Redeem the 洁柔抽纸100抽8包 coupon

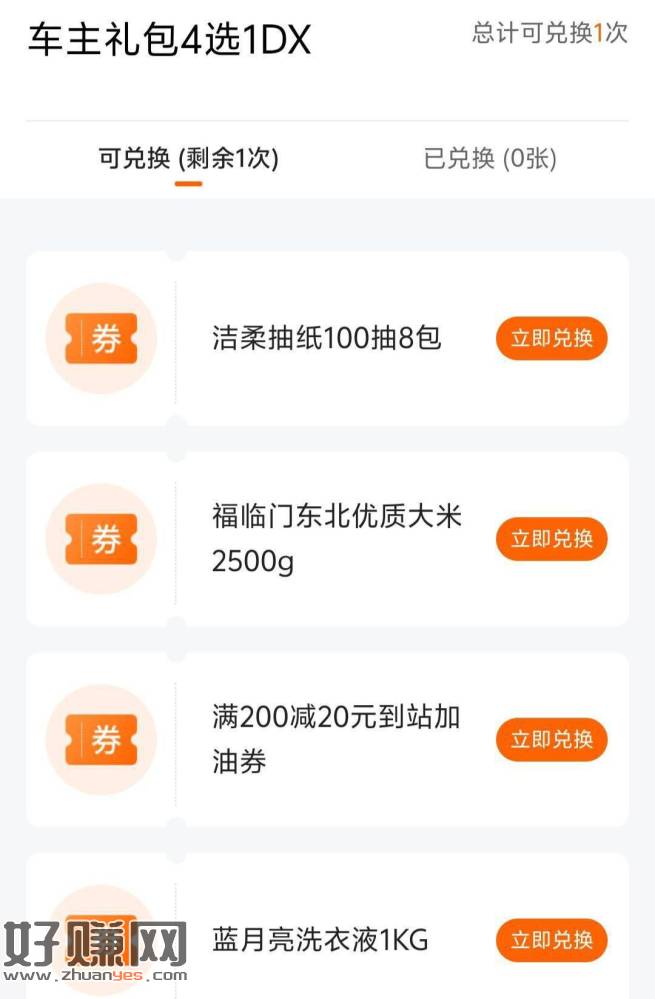(x=551, y=338)
